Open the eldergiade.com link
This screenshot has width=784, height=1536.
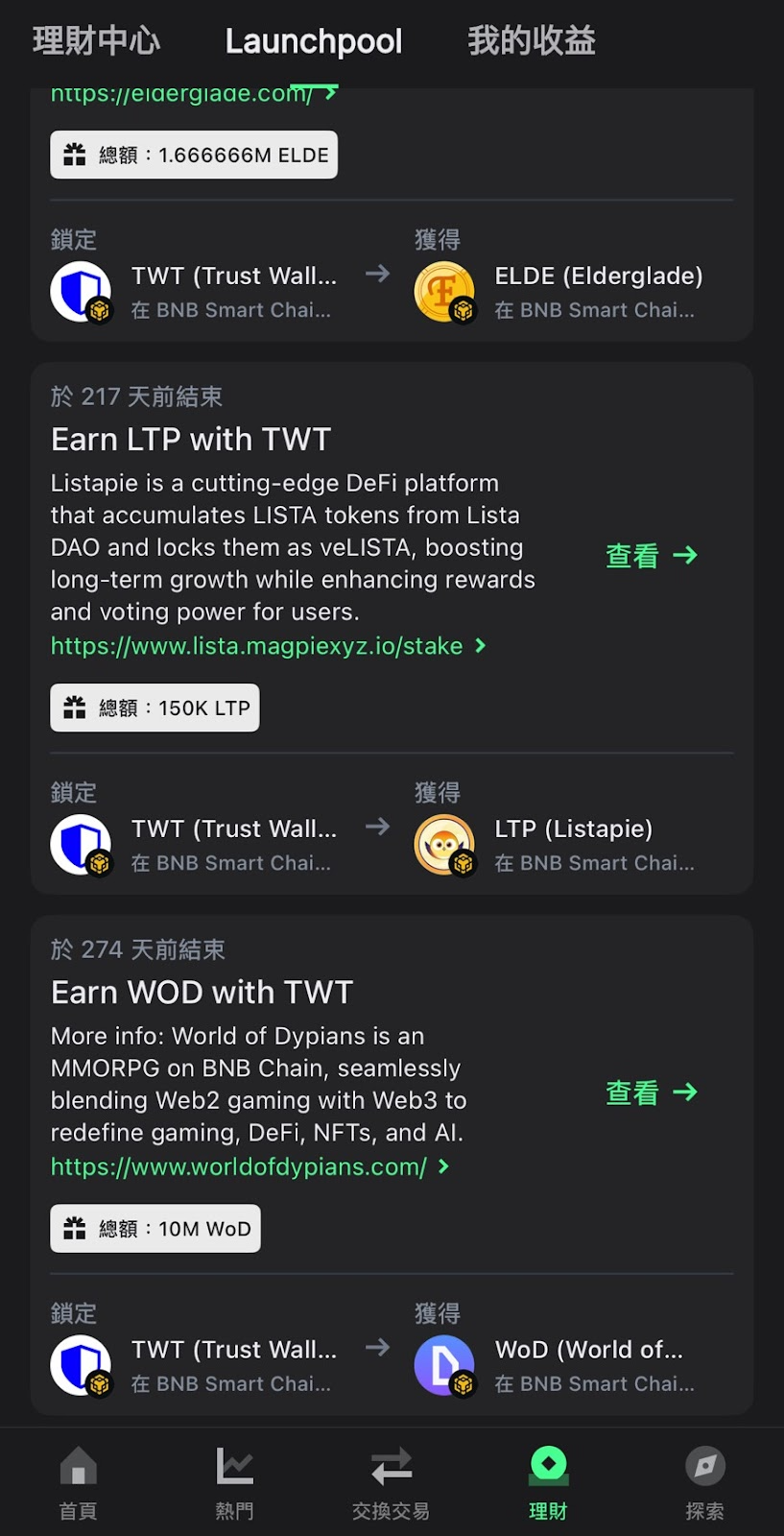point(192,94)
